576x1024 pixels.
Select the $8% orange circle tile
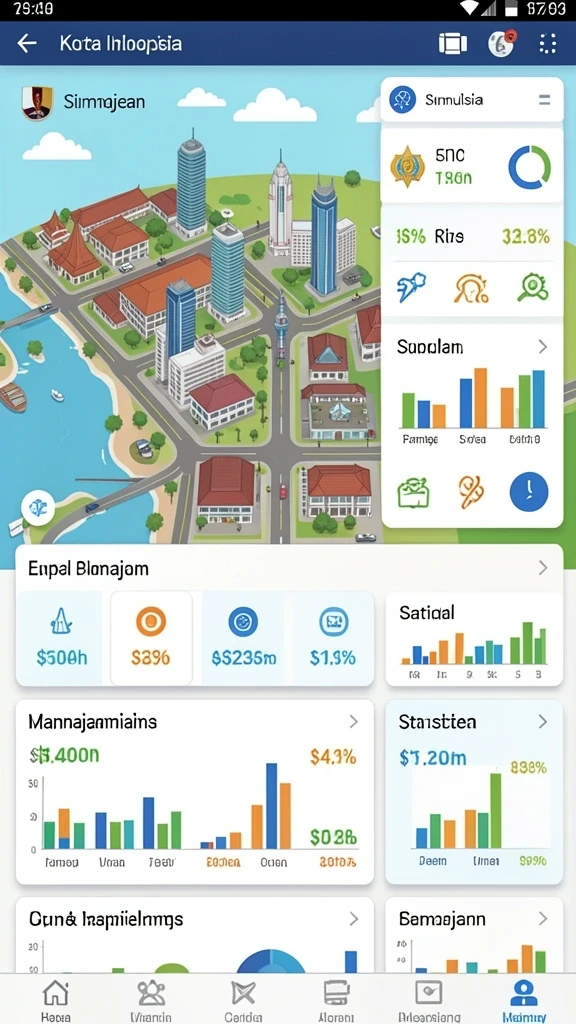coord(152,638)
